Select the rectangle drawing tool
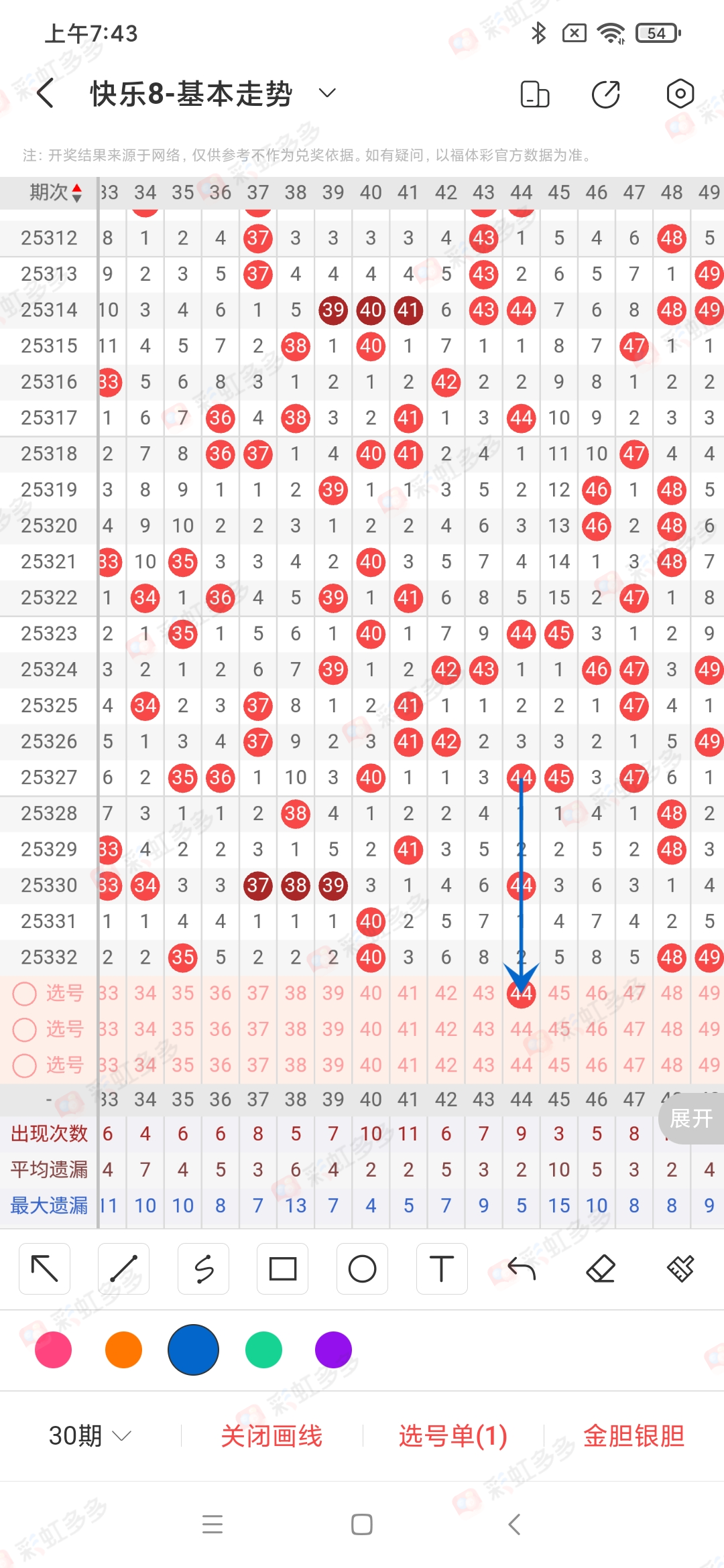Image resolution: width=724 pixels, height=1568 pixels. pyautogui.click(x=282, y=1268)
